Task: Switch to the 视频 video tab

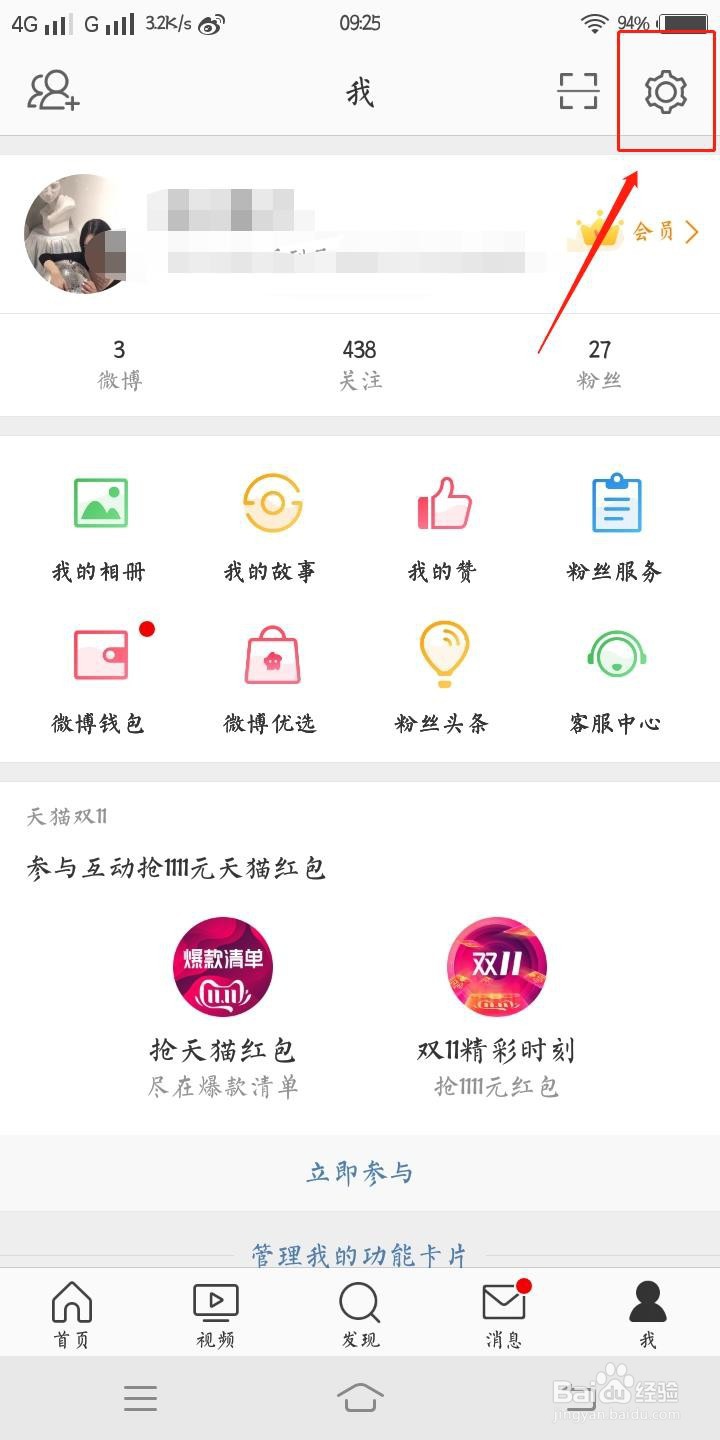Action: [215, 1312]
